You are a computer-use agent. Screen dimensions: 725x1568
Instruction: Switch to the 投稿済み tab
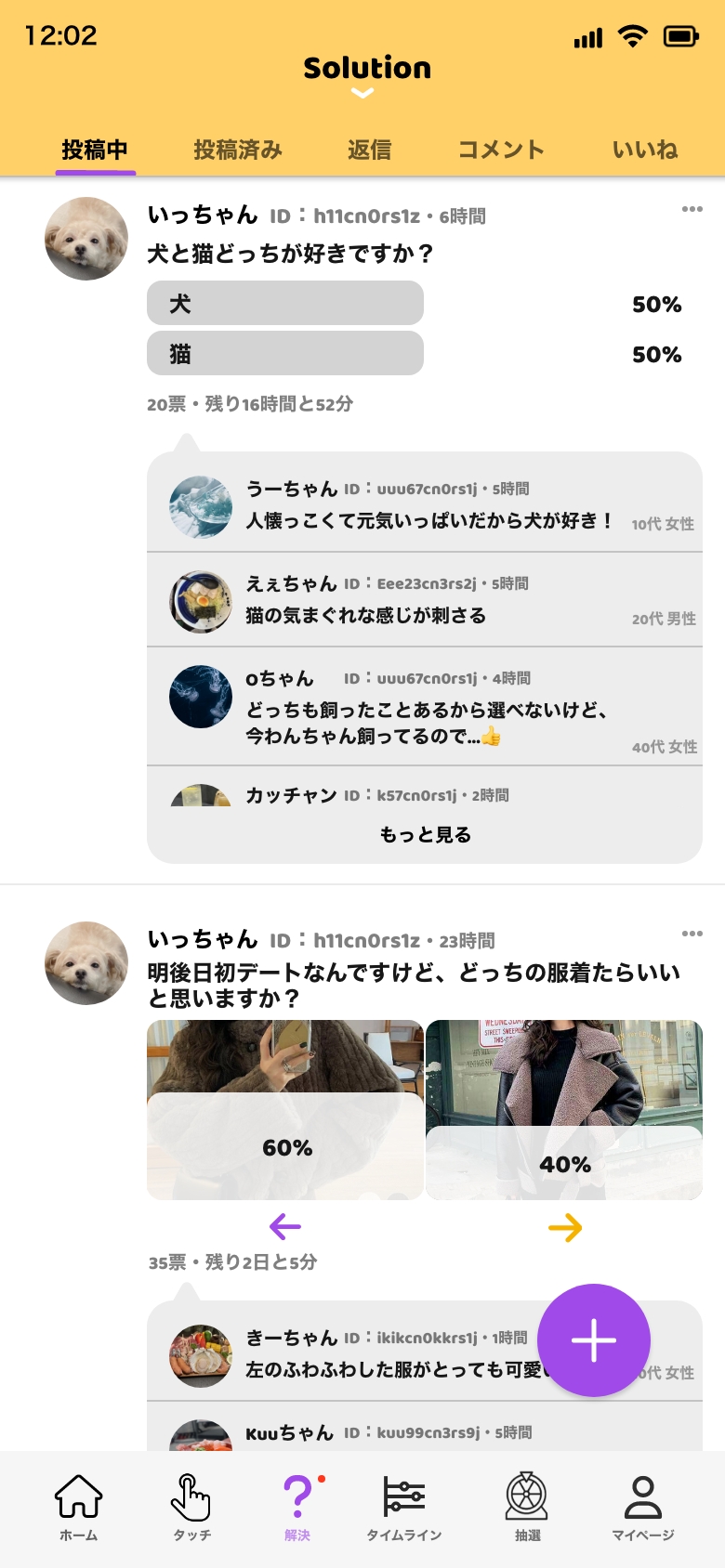pos(238,150)
